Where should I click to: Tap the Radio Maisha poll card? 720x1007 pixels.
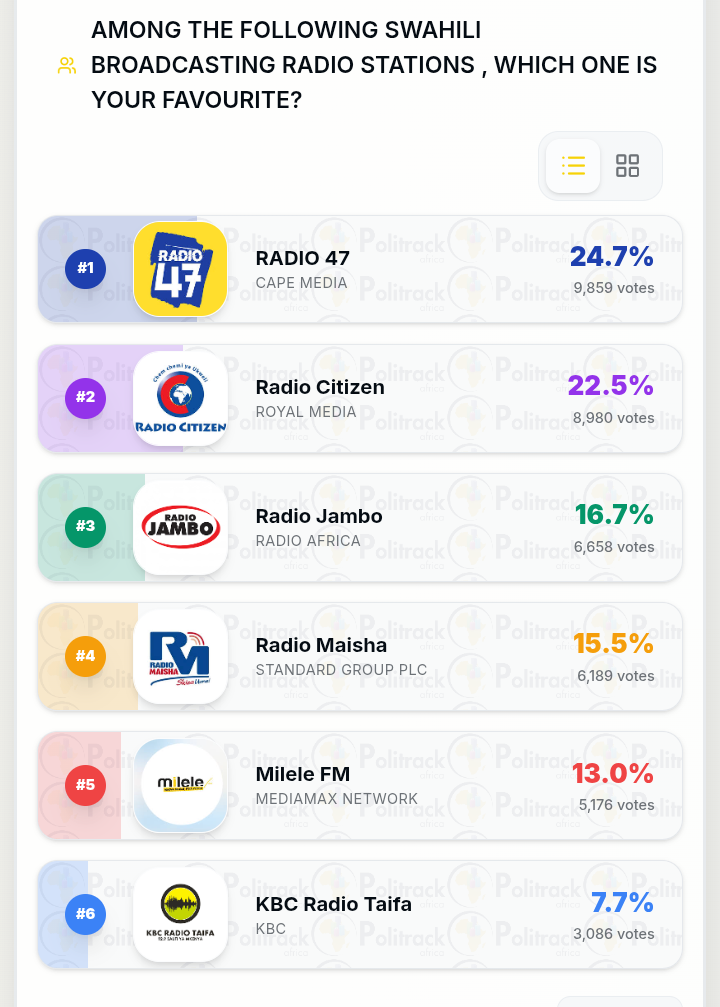coord(360,656)
